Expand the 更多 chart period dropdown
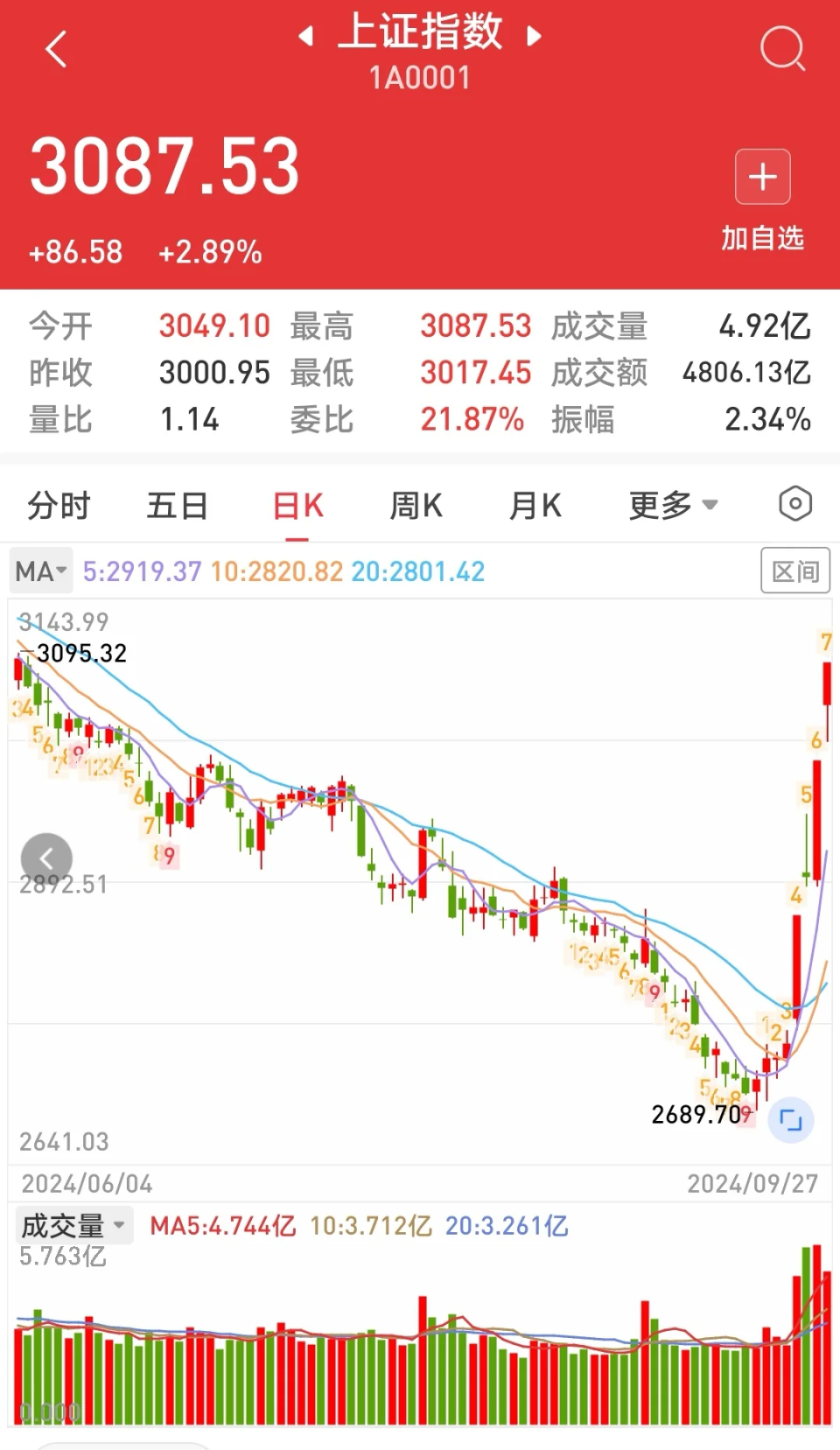The height and width of the screenshot is (1450, 840). pyautogui.click(x=673, y=505)
